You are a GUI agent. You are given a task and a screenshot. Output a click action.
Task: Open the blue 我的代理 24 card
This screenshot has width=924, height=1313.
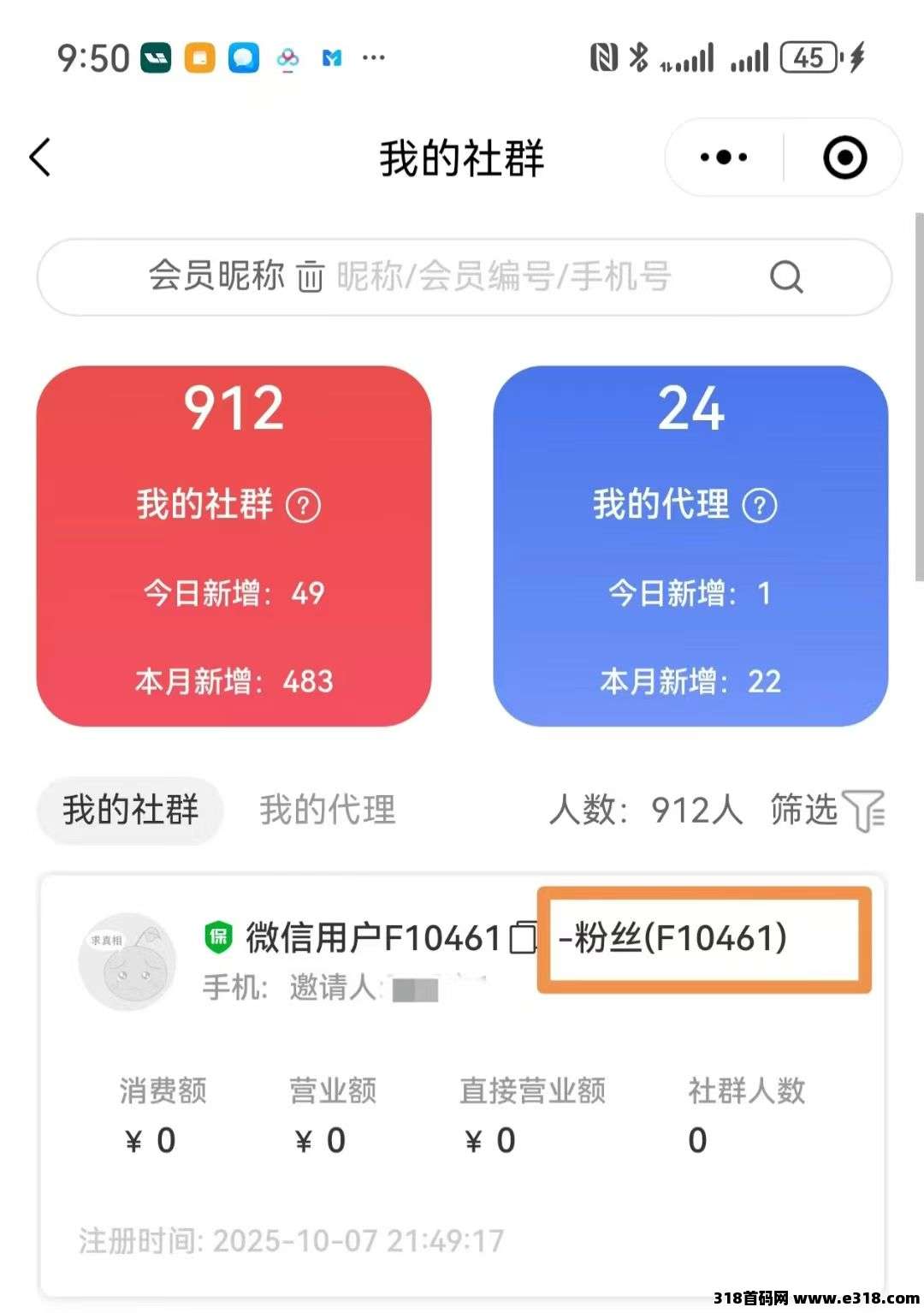690,545
